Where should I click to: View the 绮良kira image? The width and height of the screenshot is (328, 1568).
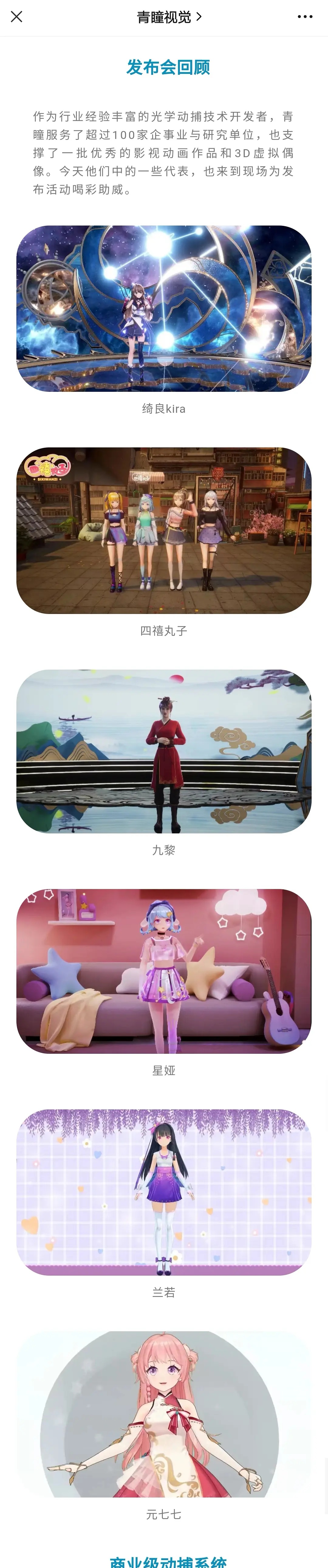(x=164, y=308)
